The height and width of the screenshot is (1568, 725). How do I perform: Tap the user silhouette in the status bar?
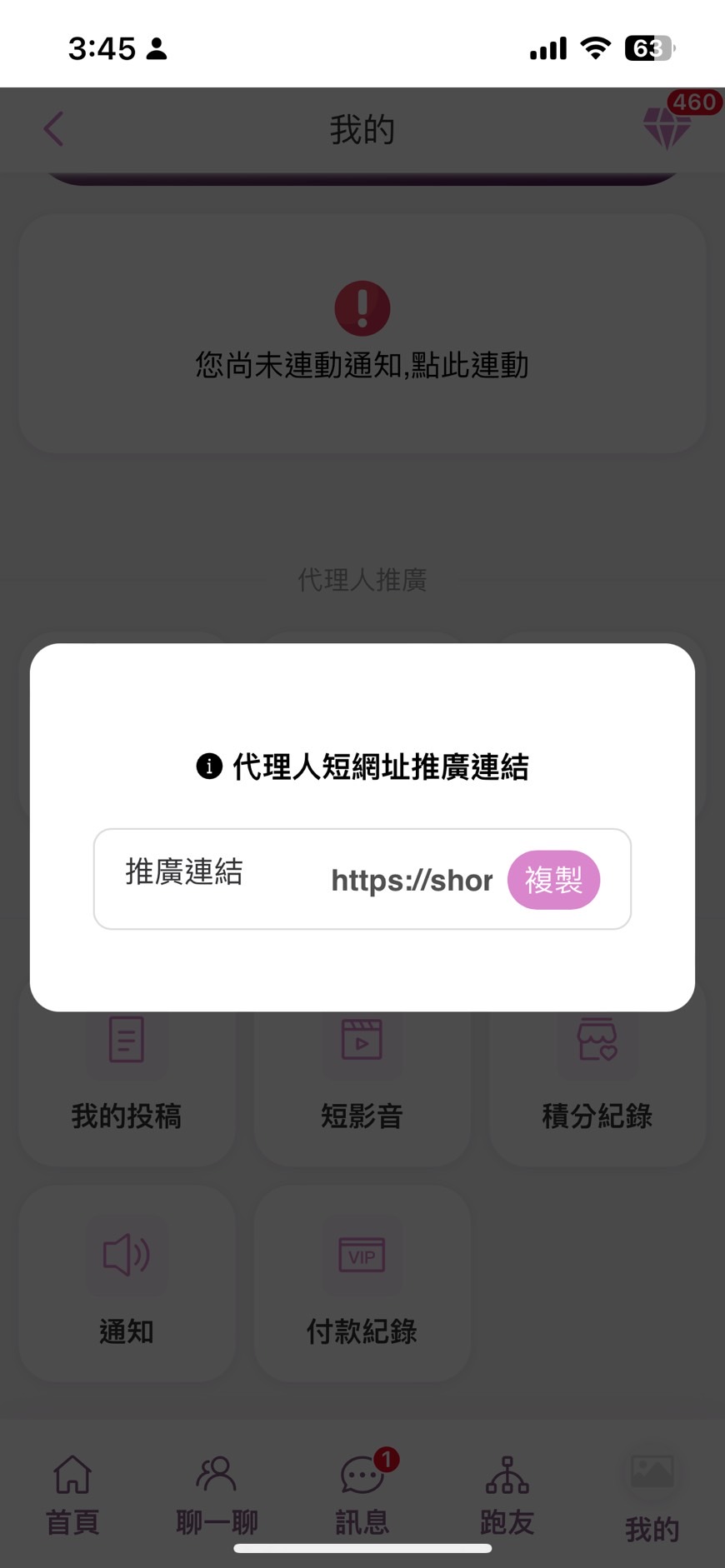coord(157,49)
